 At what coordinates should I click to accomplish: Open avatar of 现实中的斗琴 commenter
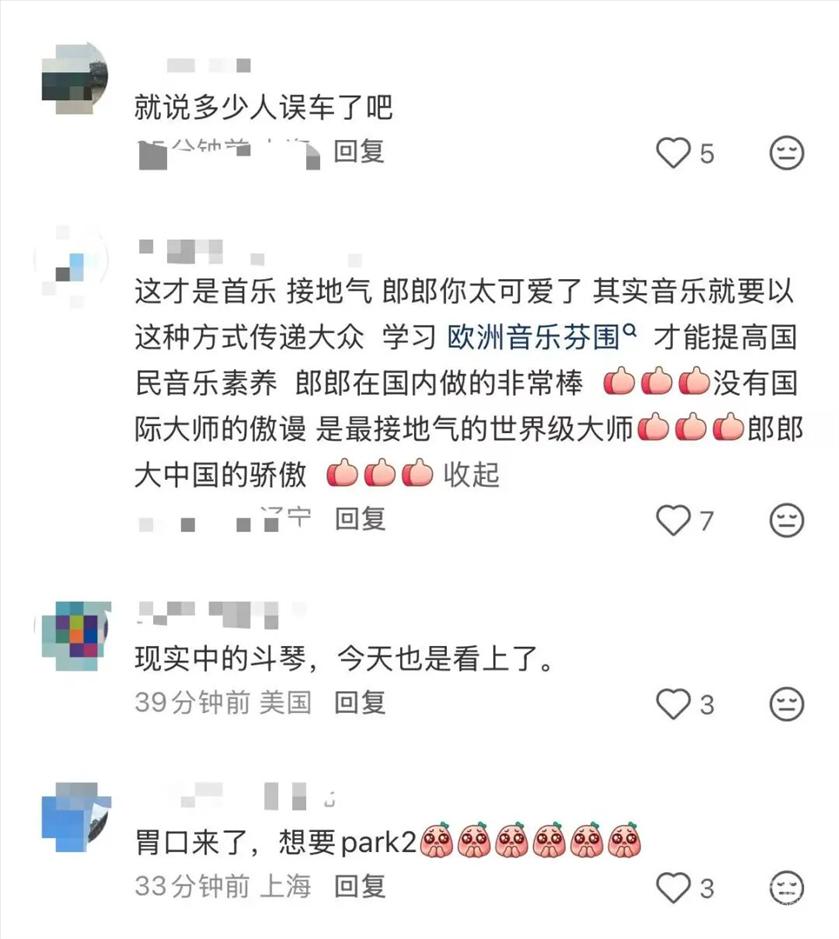point(76,630)
